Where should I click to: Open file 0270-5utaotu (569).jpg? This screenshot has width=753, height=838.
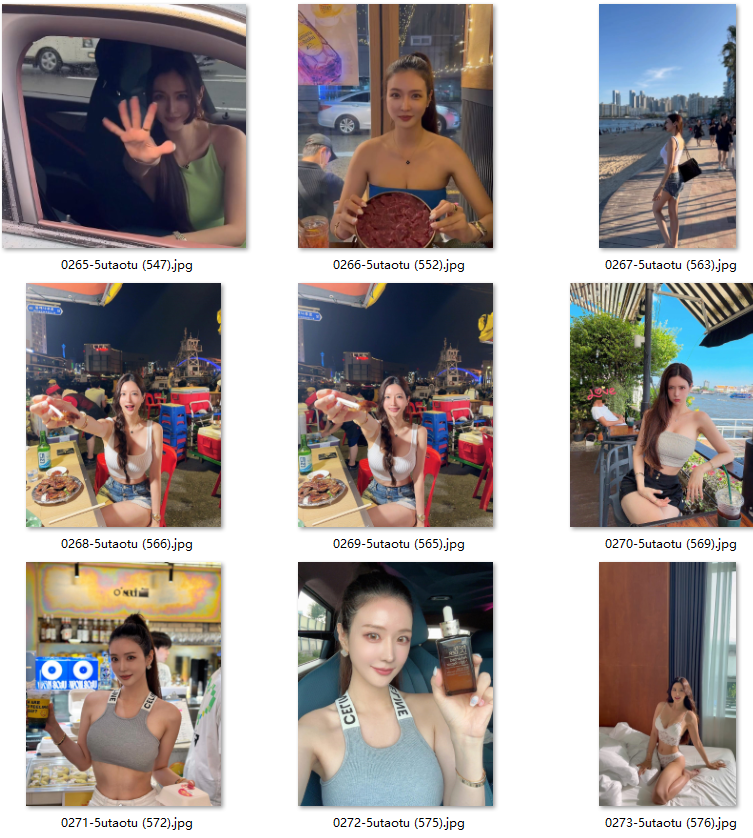pyautogui.click(x=661, y=405)
